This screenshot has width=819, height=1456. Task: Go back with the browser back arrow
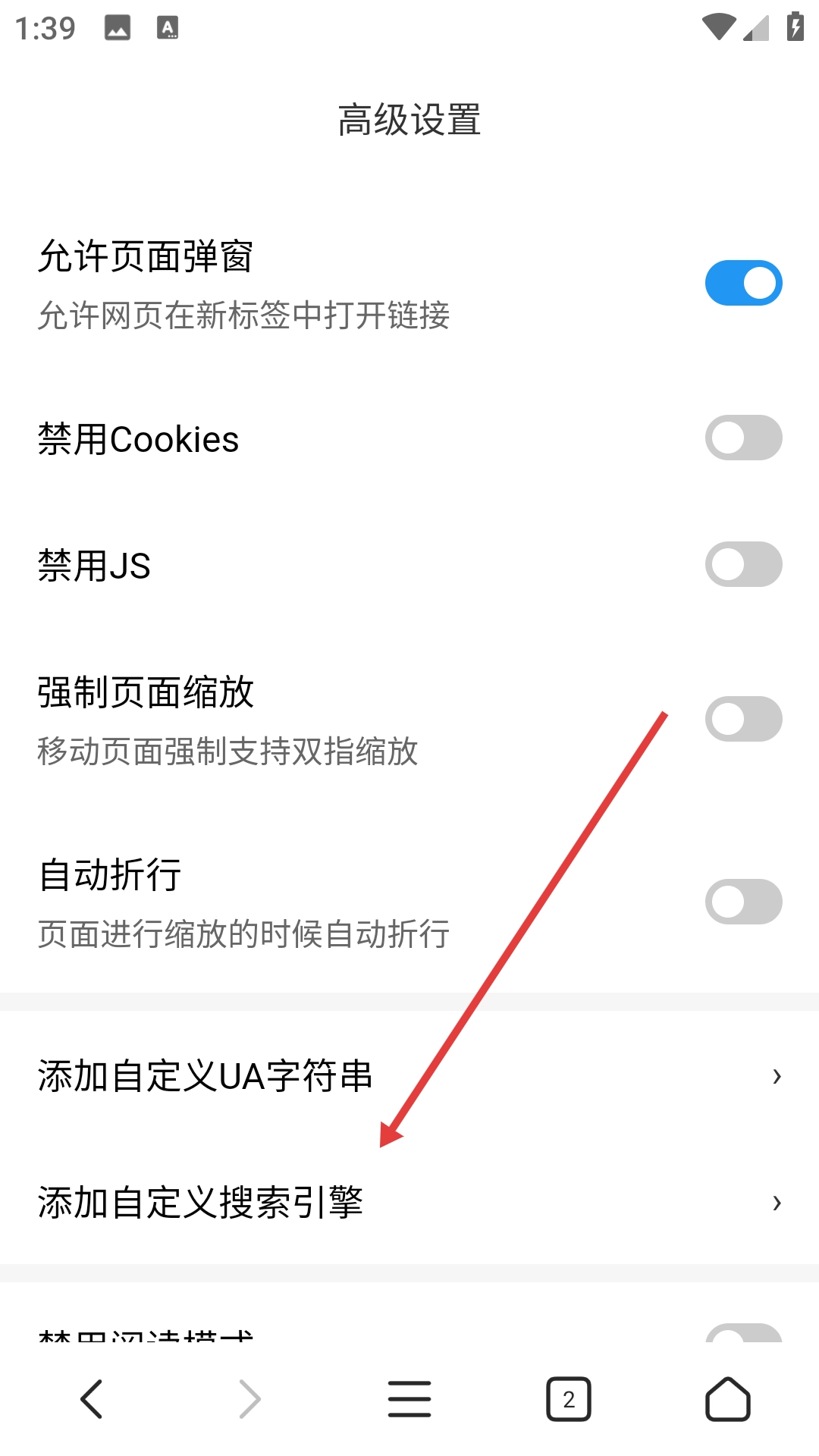point(92,1399)
